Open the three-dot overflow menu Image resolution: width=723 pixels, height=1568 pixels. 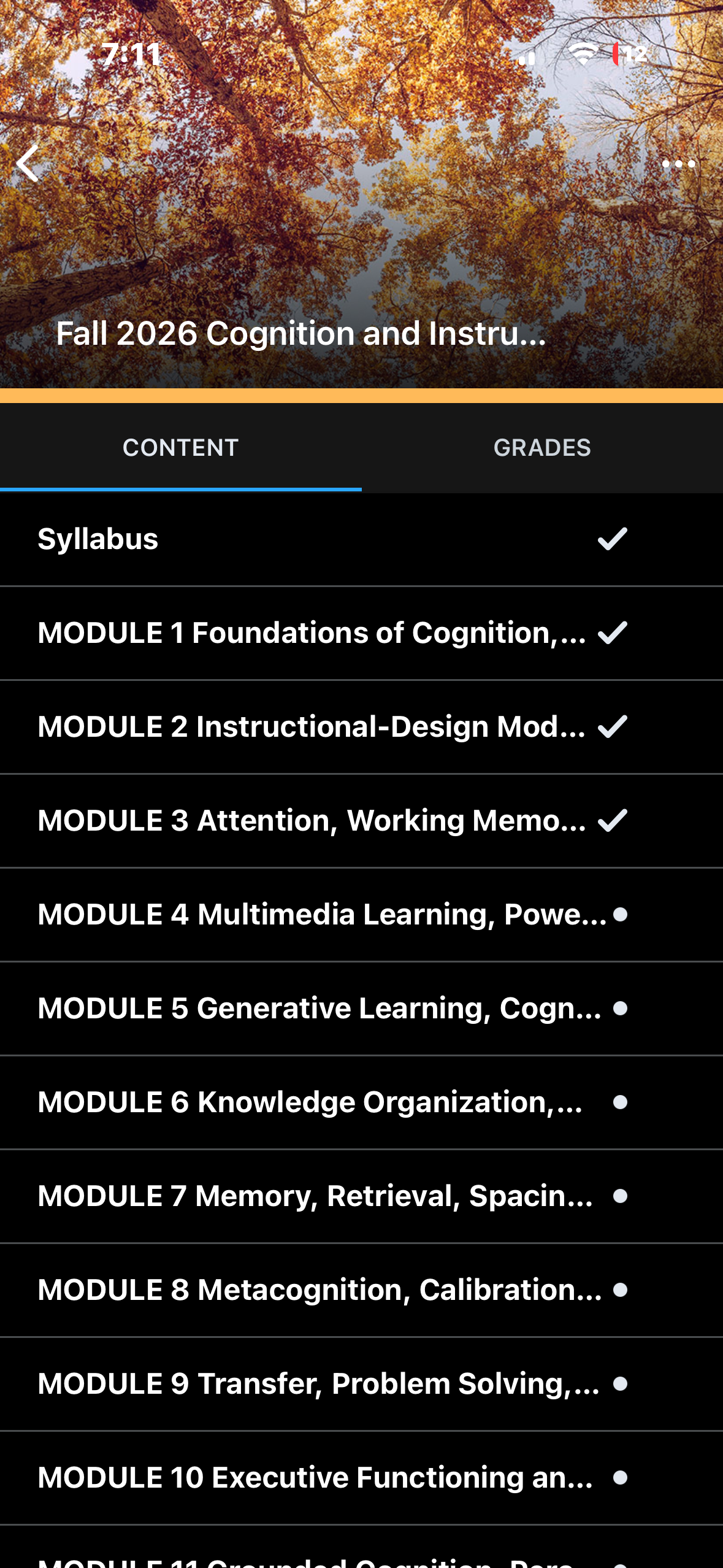point(678,164)
